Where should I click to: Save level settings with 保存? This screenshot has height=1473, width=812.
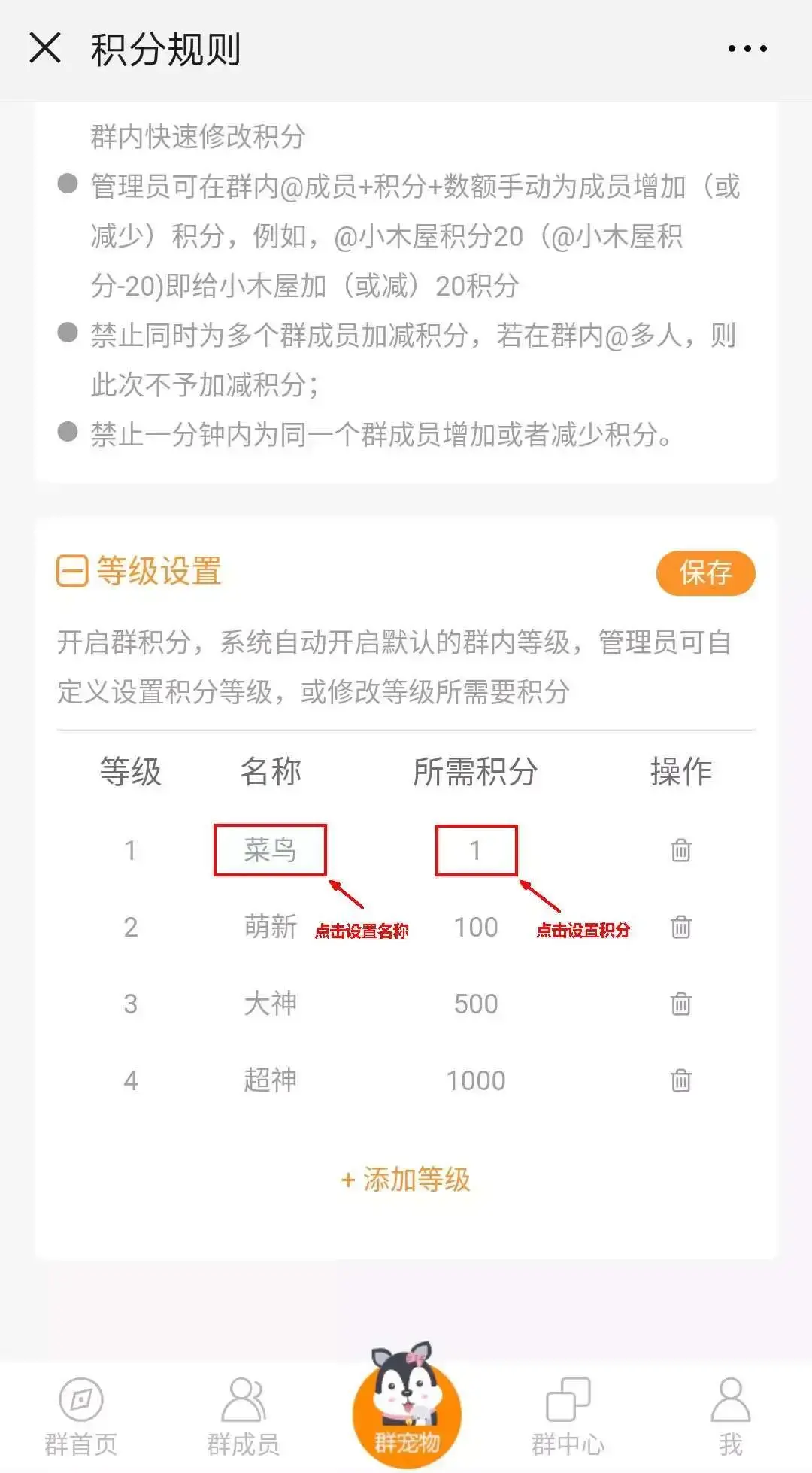705,572
